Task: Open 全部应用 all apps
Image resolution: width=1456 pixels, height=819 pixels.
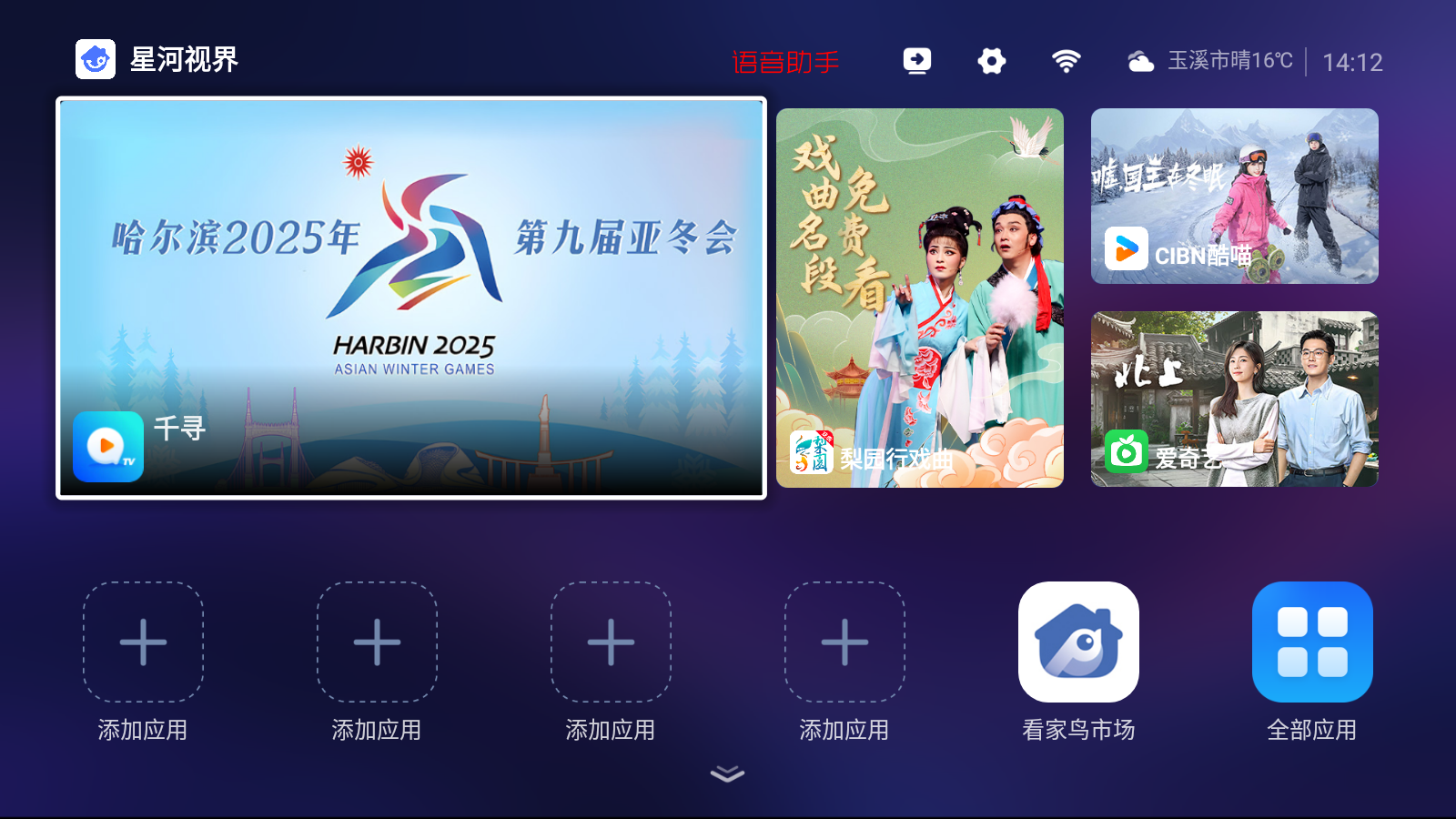Action: tap(1311, 642)
